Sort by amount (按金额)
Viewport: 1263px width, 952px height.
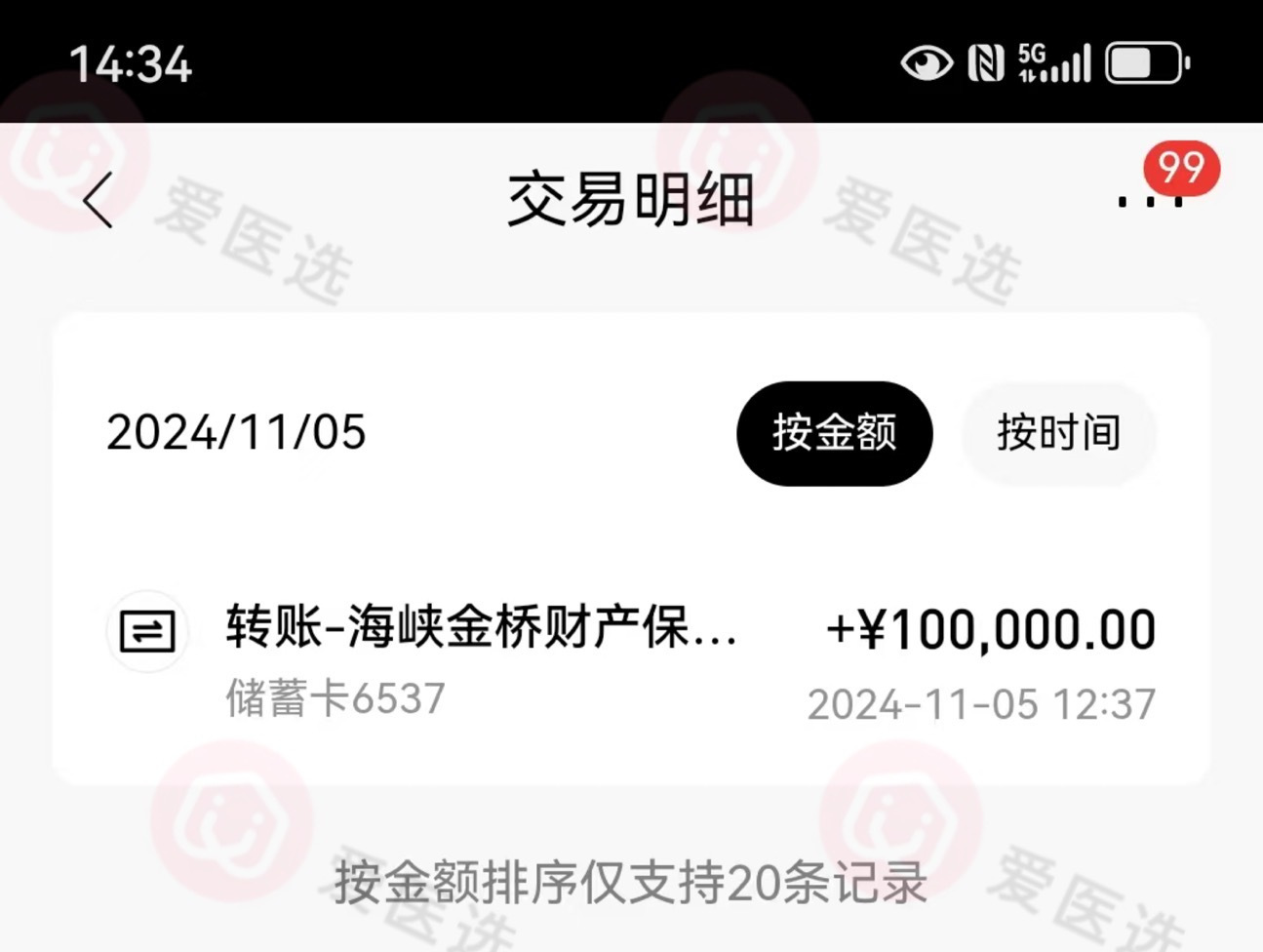coord(834,433)
